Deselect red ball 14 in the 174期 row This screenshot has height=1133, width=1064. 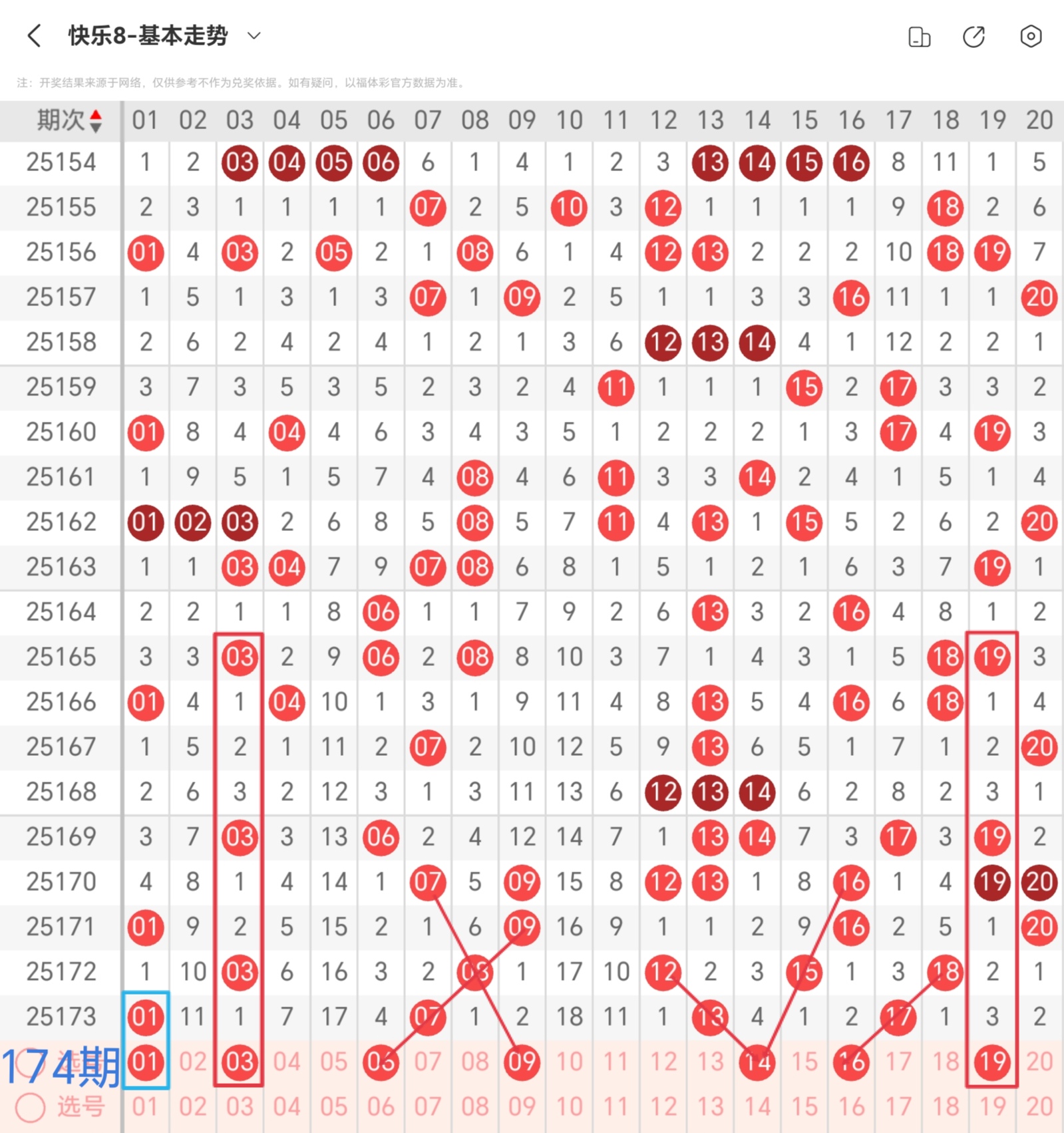click(x=757, y=1061)
